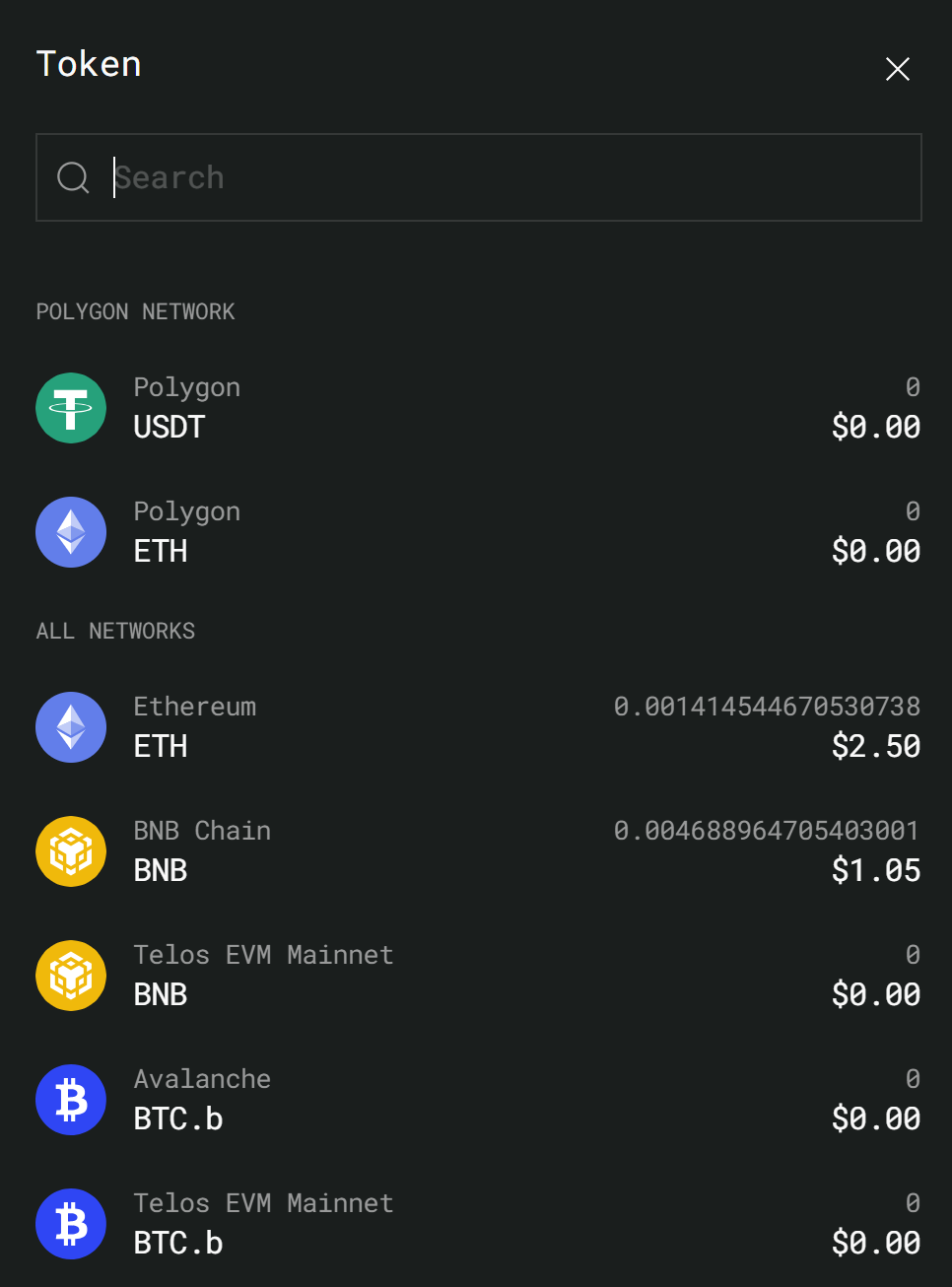Close the Token selection dialog

tap(897, 69)
